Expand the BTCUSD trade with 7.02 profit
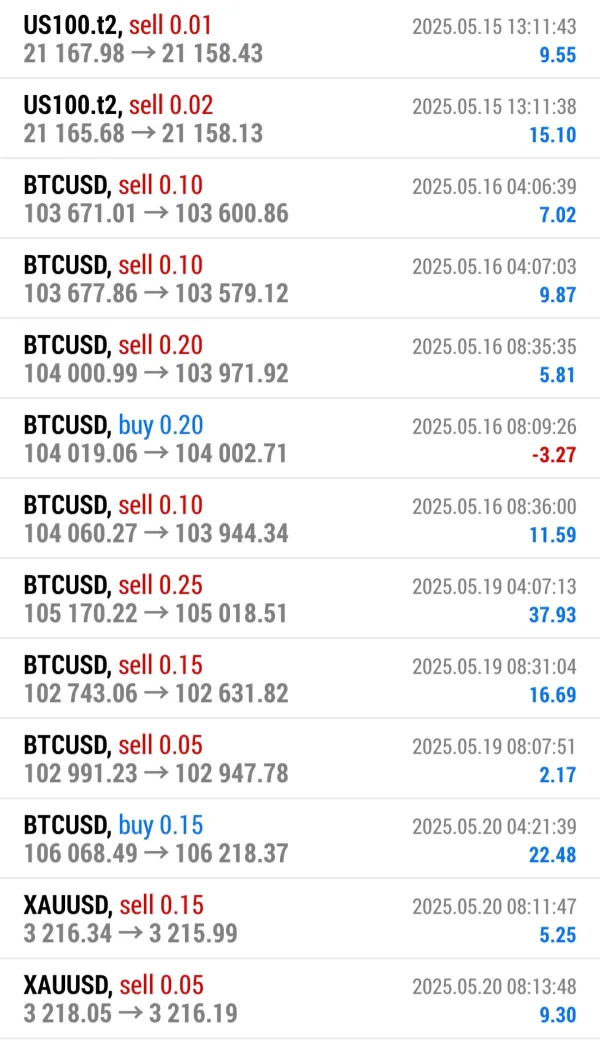Viewport: 600px width, 1041px height. coord(300,199)
